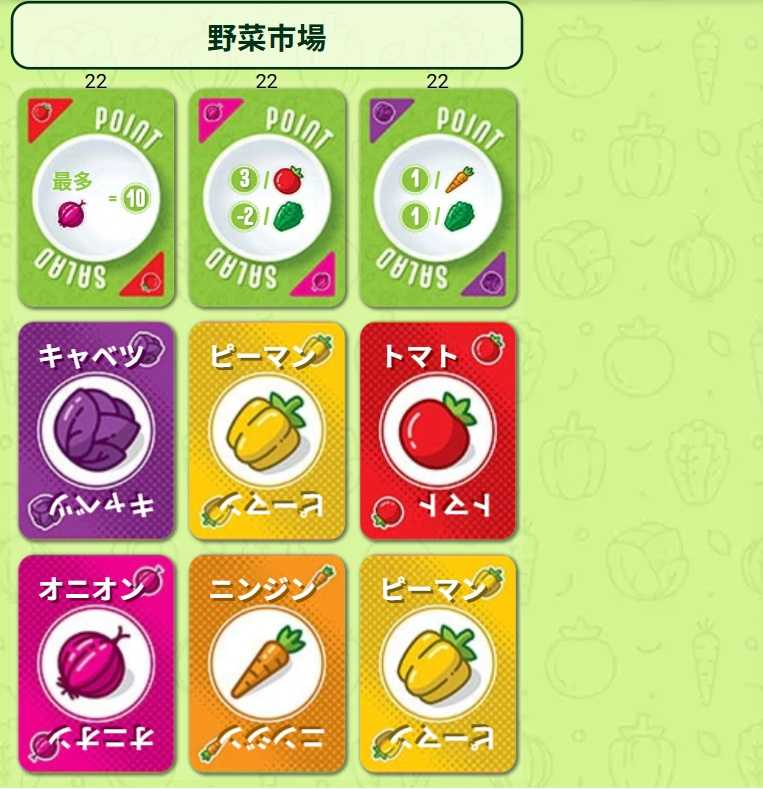Choose the purple キャベツ cabbage card
The width and height of the screenshot is (763, 789).
click(96, 430)
